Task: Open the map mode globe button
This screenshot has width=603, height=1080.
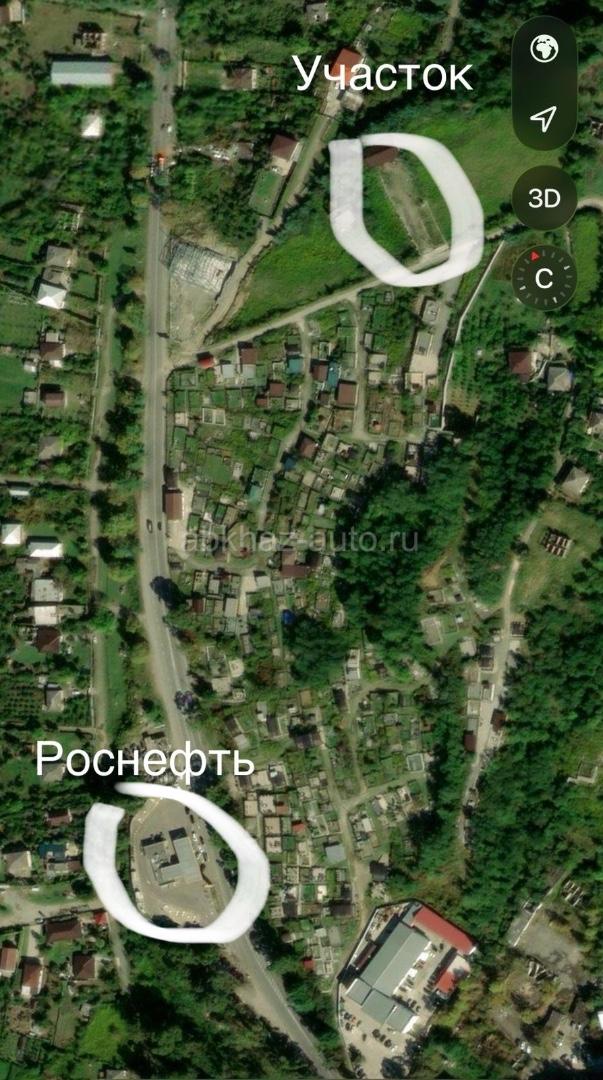Action: click(x=544, y=49)
